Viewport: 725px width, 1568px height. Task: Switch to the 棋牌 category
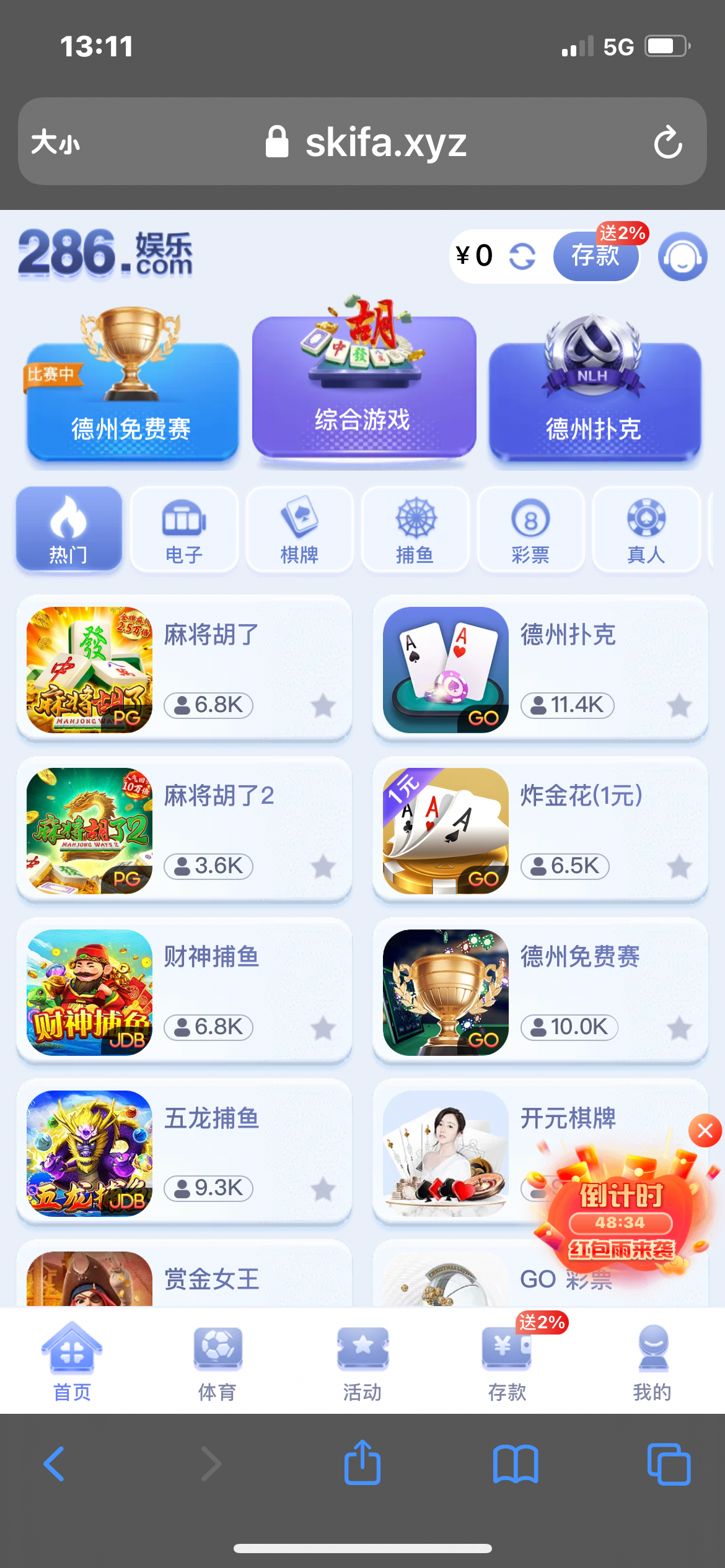[299, 529]
